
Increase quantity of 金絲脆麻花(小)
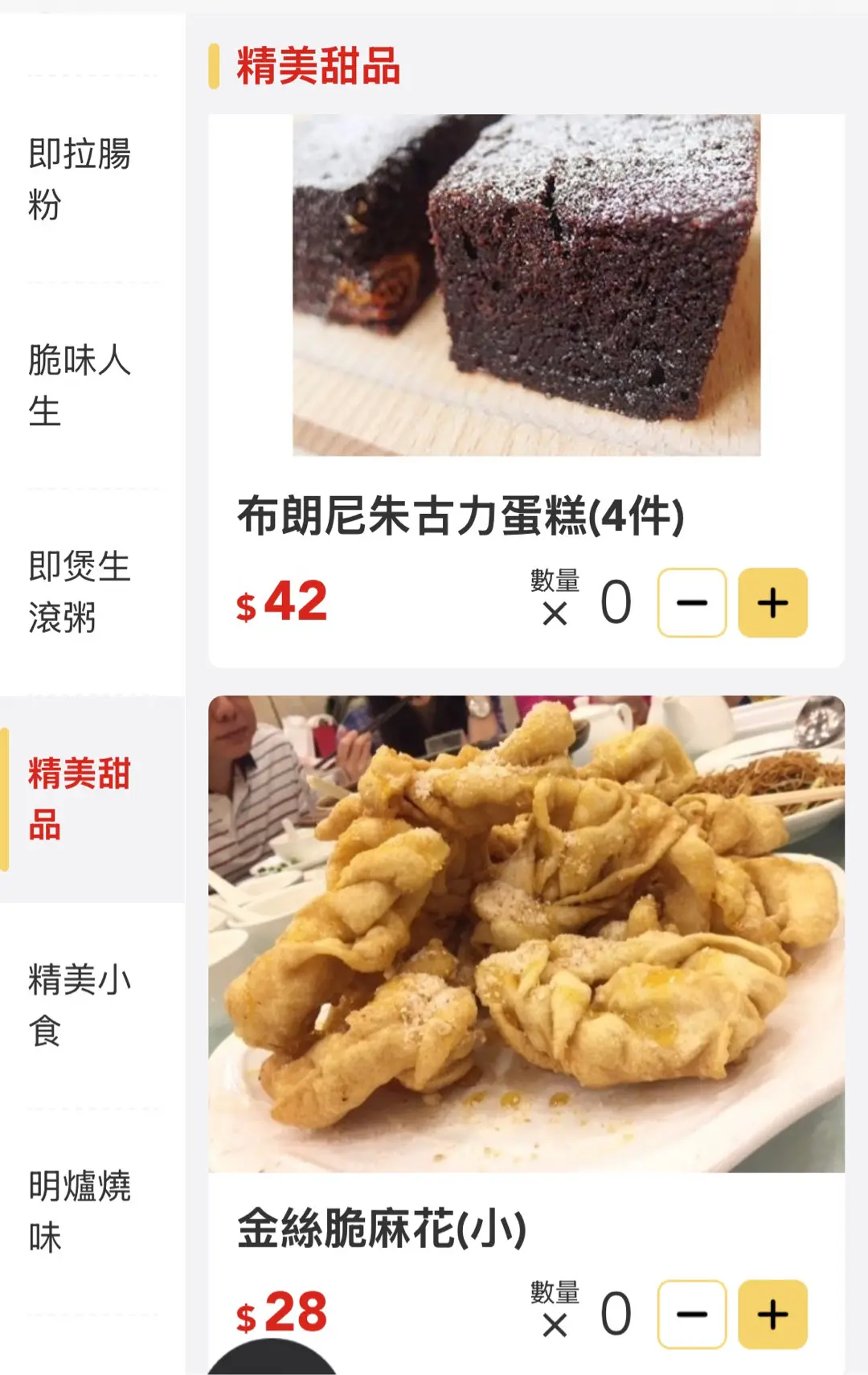[x=772, y=1315]
